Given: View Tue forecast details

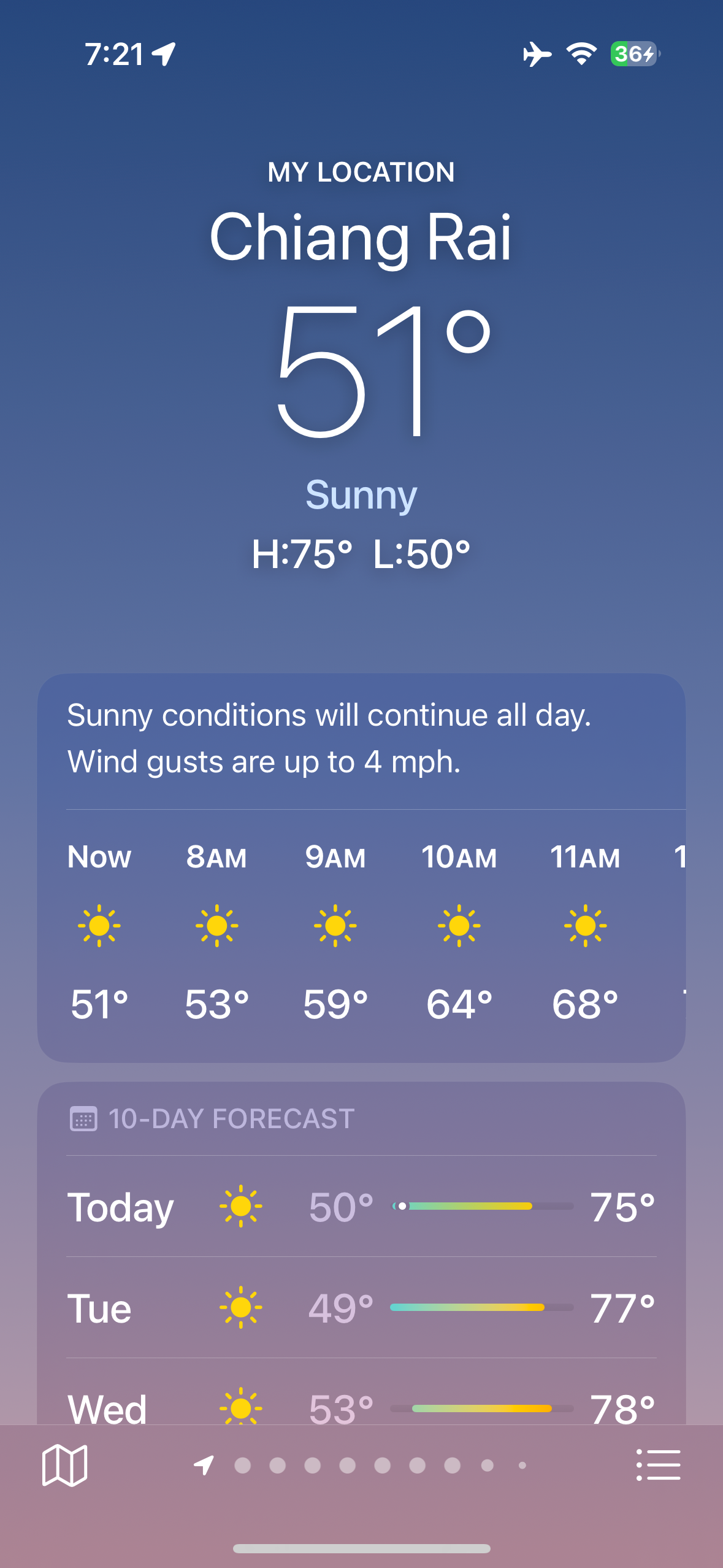Looking at the screenshot, I should pyautogui.click(x=361, y=1307).
